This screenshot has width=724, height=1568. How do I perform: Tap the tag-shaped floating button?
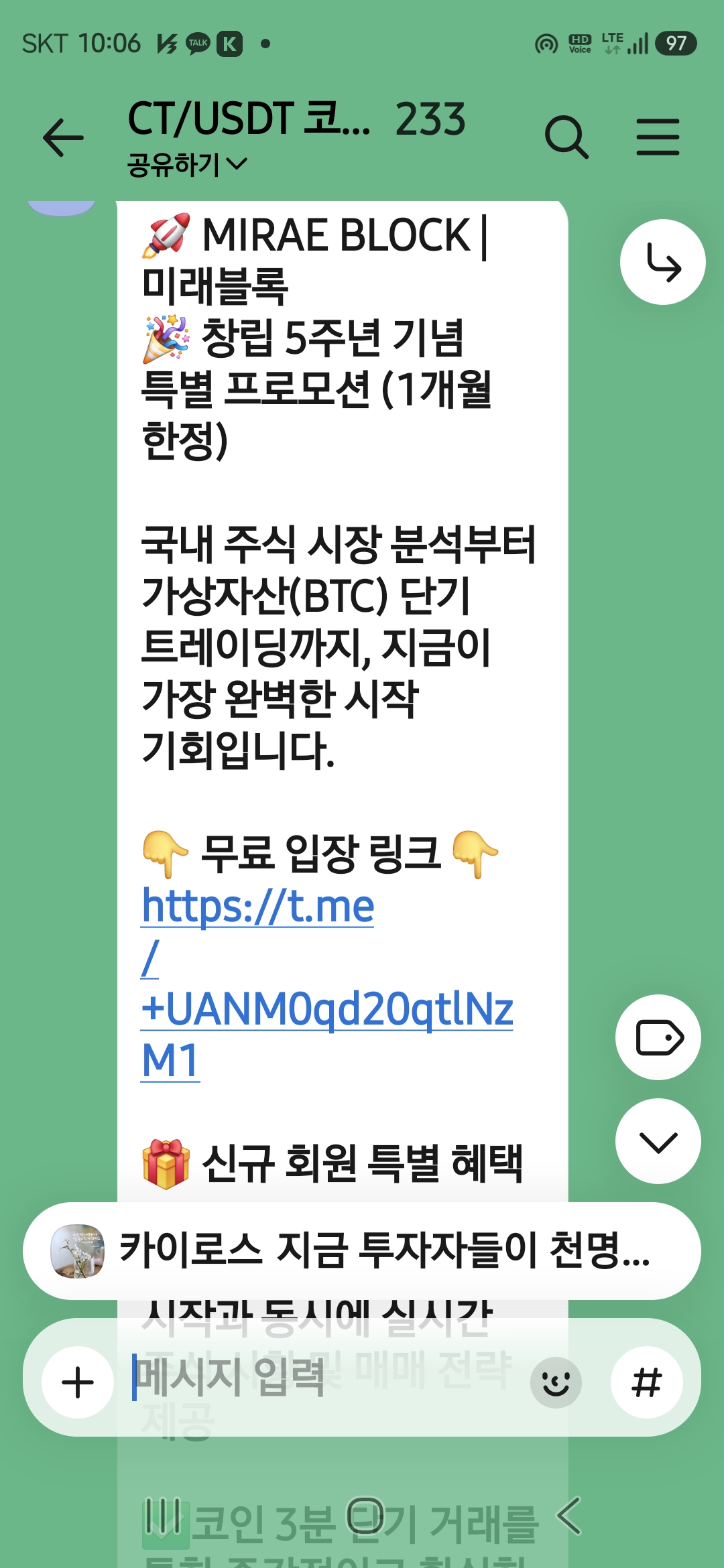click(658, 1037)
